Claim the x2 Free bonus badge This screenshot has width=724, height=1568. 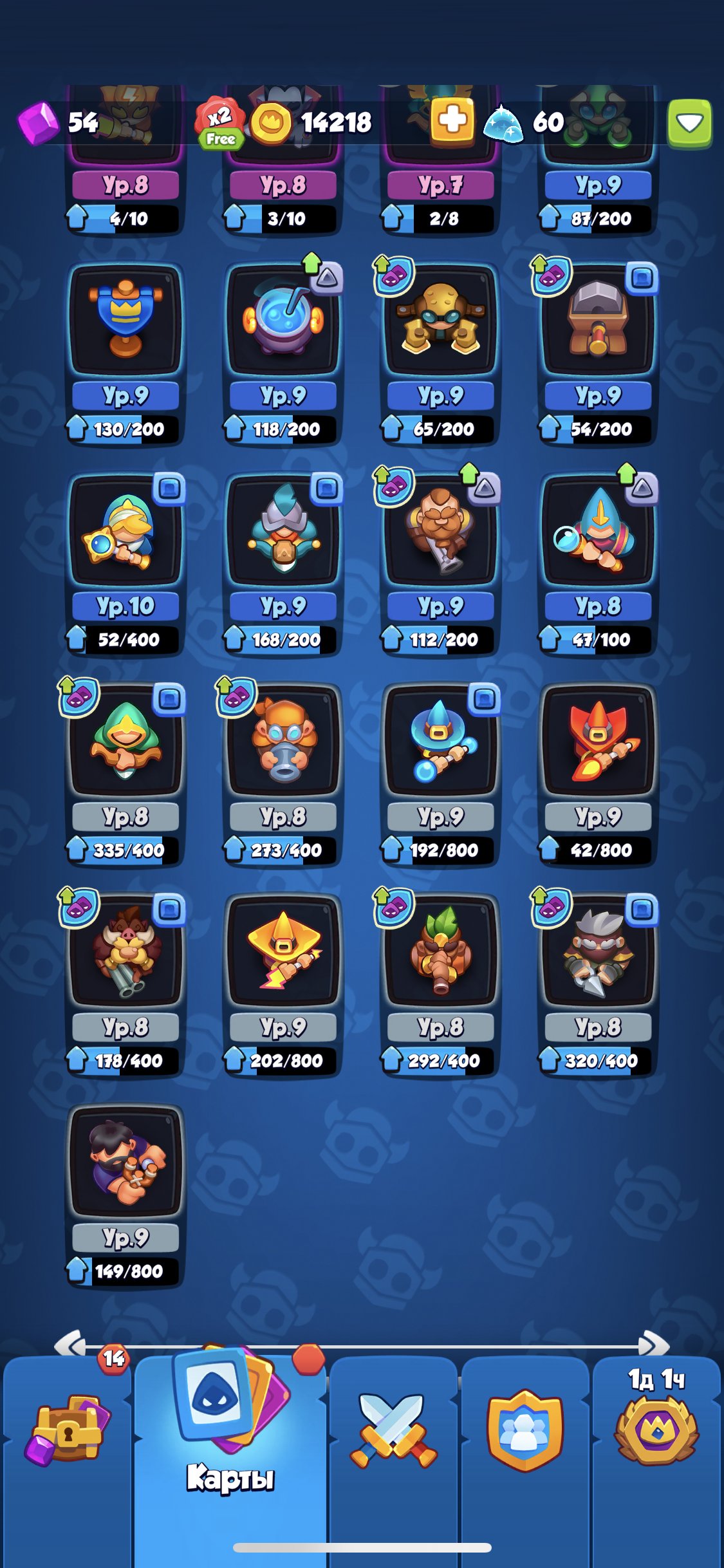(219, 124)
